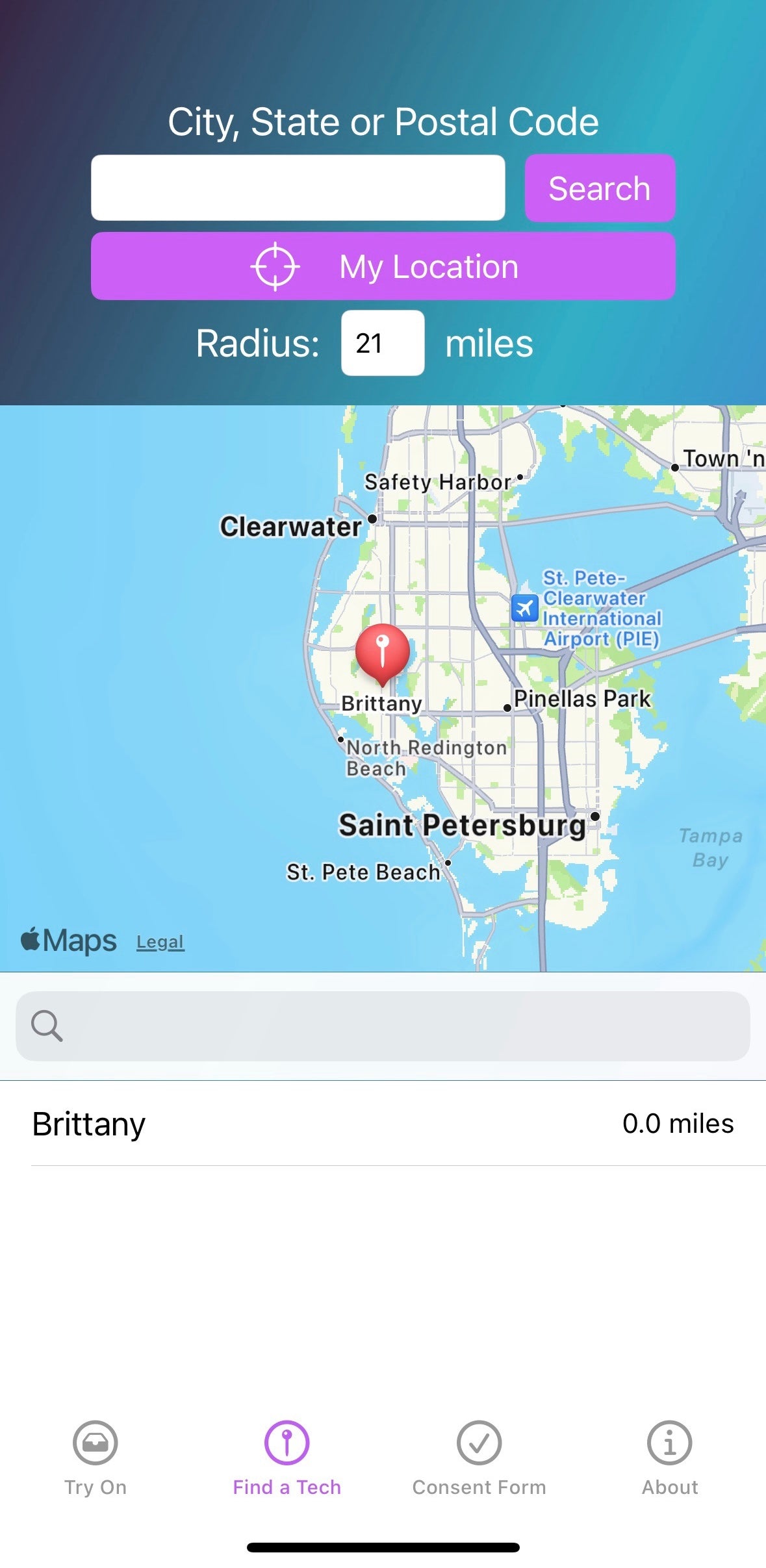Edit the radius miles field
Image resolution: width=766 pixels, height=1568 pixels.
tap(382, 343)
